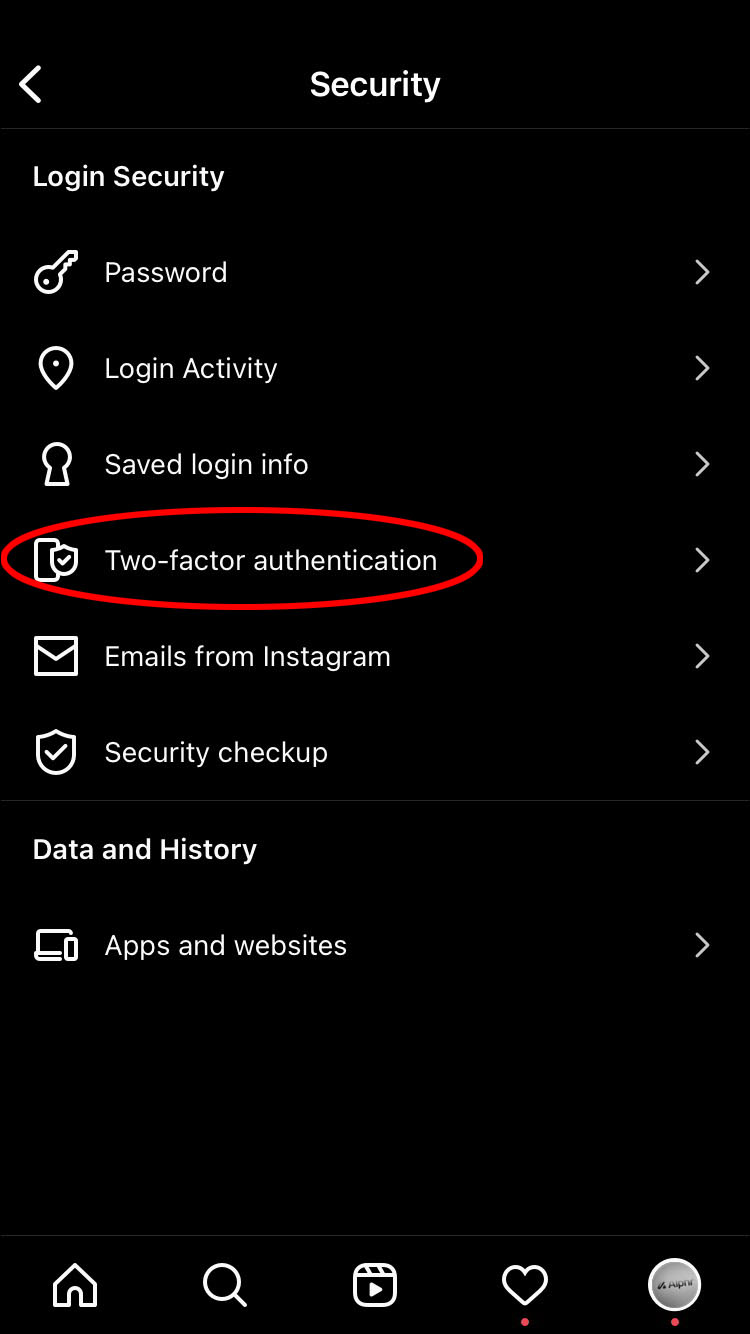Switch to the Search tab
The width and height of the screenshot is (750, 1334).
(x=225, y=1284)
